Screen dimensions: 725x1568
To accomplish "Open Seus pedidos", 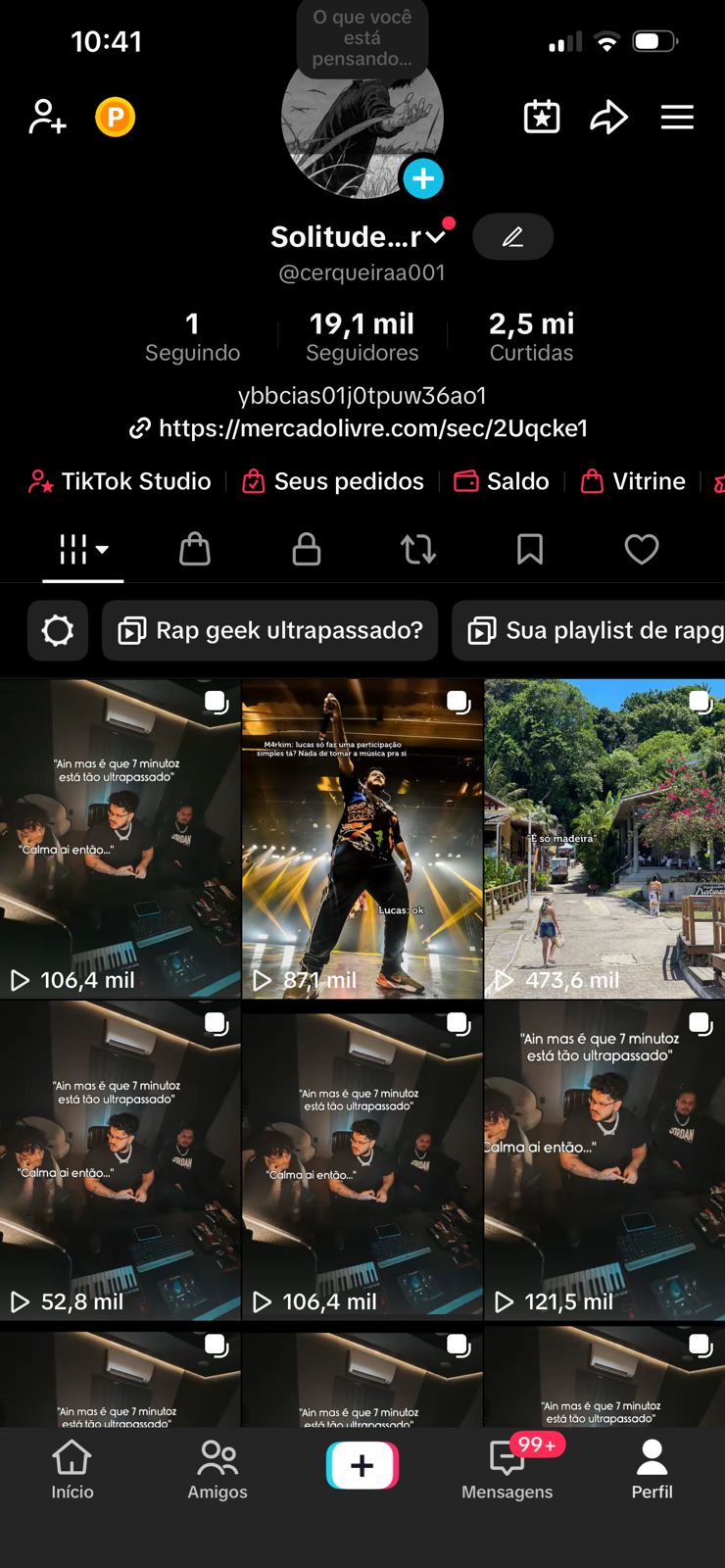I will (x=333, y=481).
